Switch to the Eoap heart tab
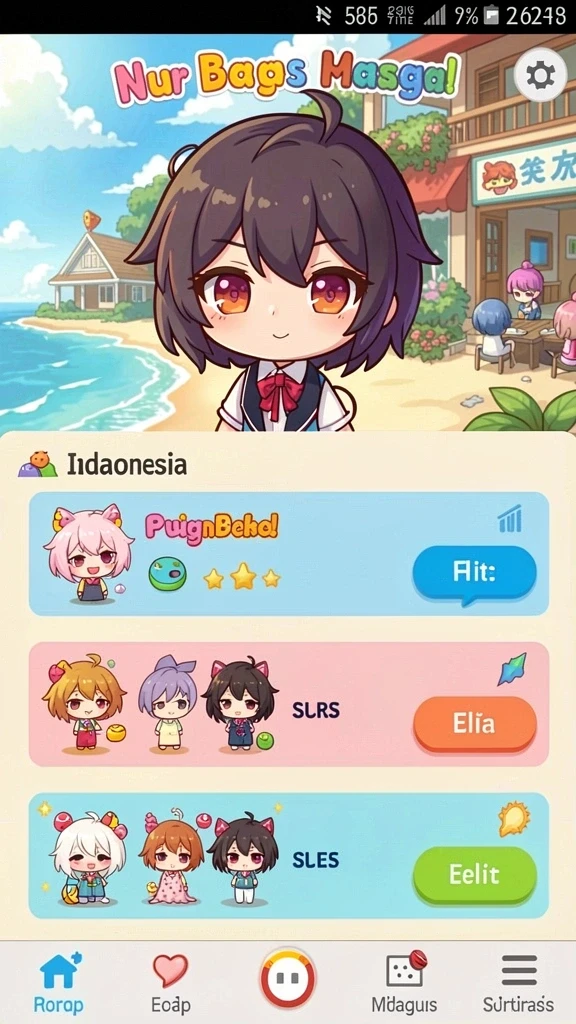This screenshot has height=1024, width=576. (x=170, y=982)
